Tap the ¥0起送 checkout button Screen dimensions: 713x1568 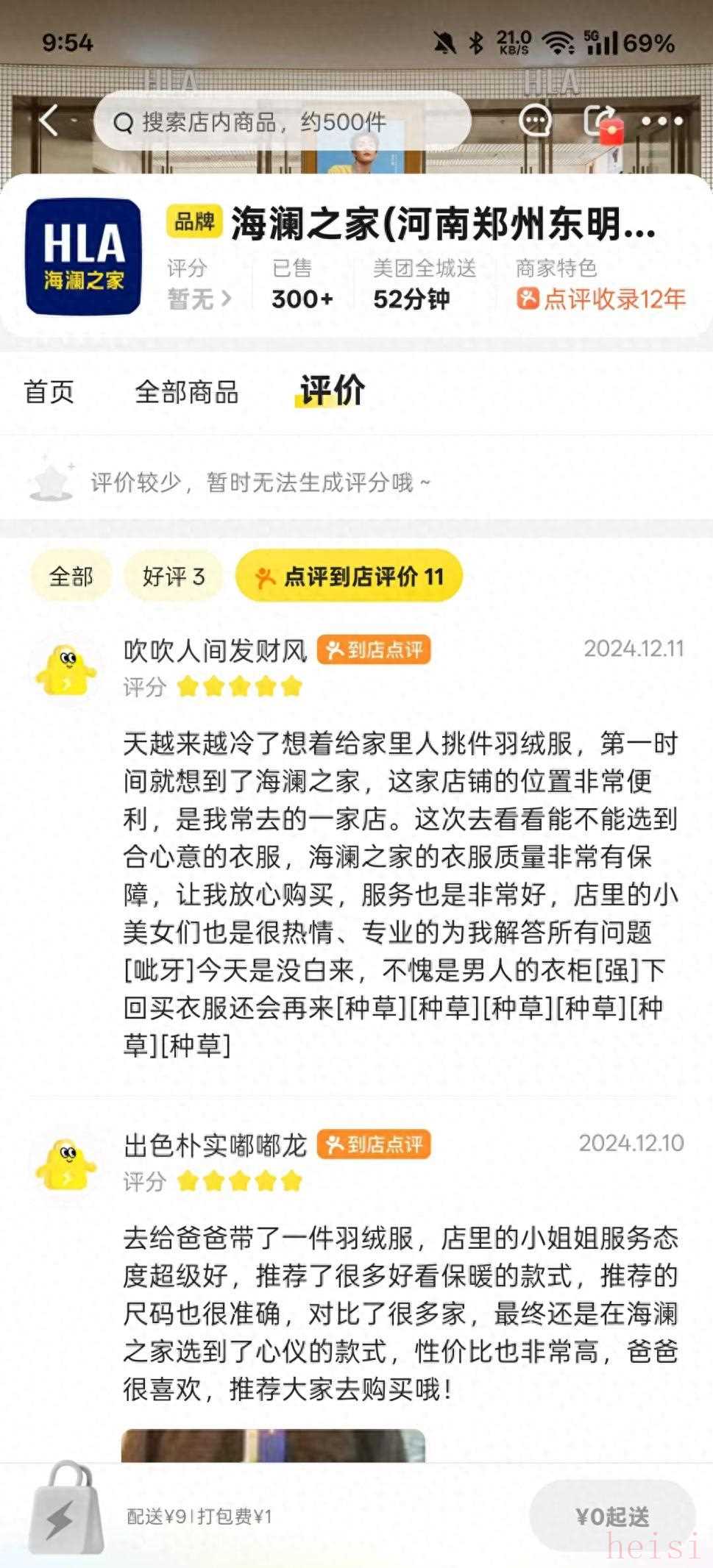[x=611, y=1516]
